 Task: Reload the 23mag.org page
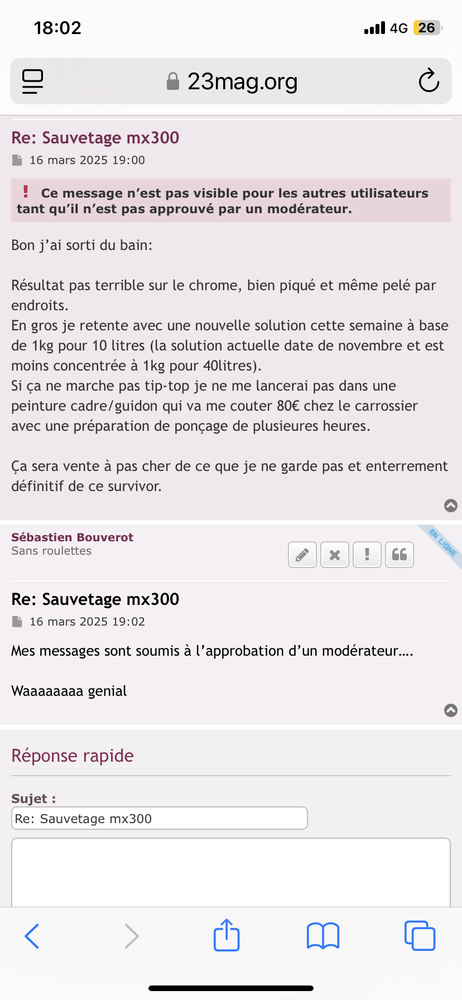pos(429,81)
